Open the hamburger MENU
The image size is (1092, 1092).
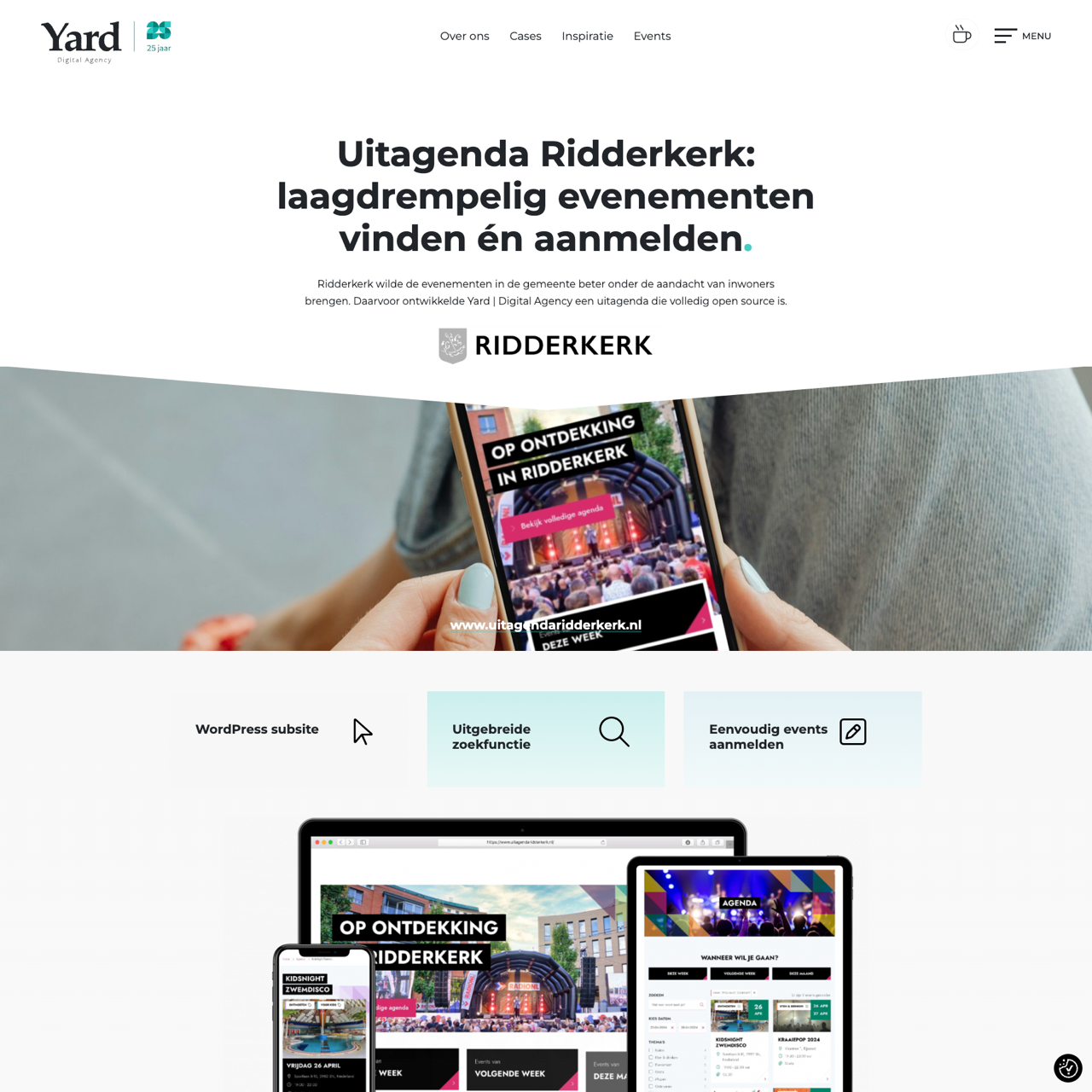[x=1022, y=36]
